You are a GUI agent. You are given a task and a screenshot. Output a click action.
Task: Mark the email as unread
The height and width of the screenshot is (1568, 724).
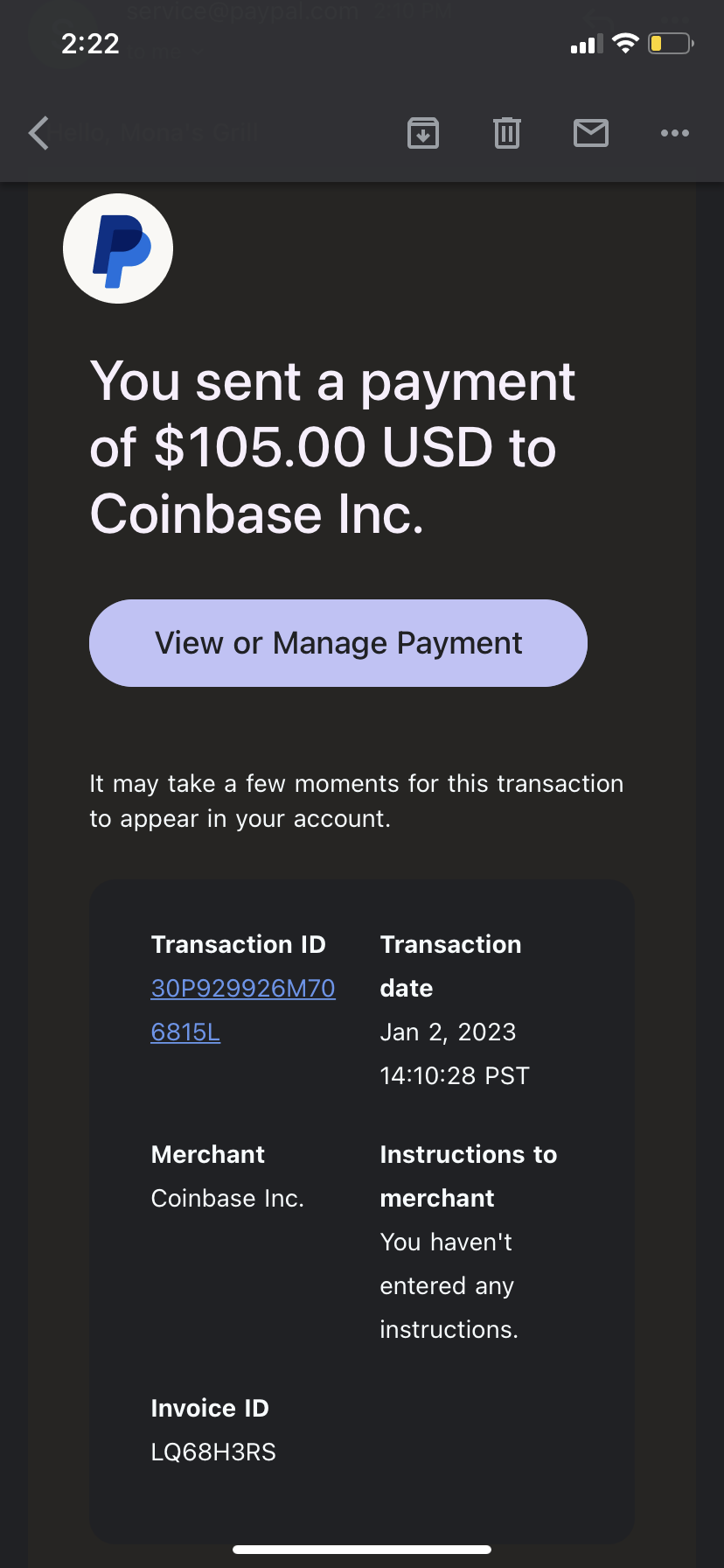click(x=591, y=133)
